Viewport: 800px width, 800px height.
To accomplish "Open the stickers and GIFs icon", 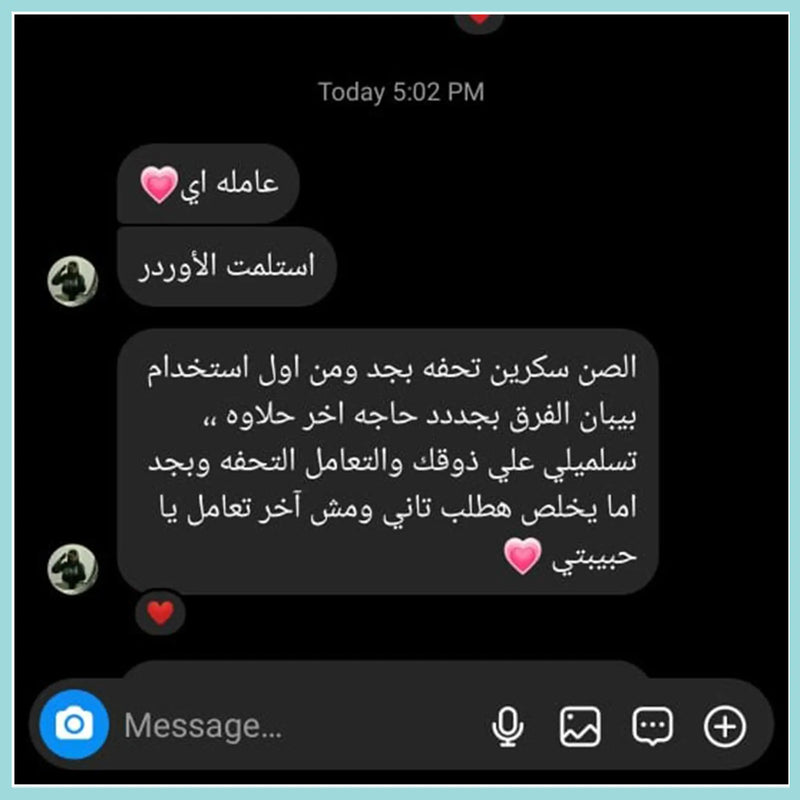I will (x=653, y=726).
